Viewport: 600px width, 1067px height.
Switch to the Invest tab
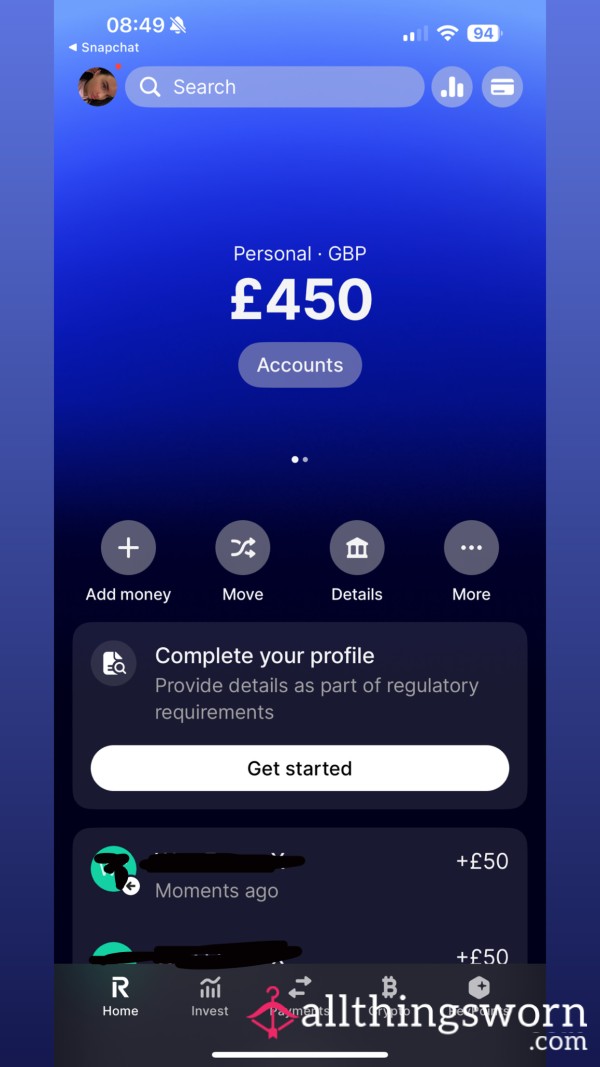pyautogui.click(x=210, y=998)
